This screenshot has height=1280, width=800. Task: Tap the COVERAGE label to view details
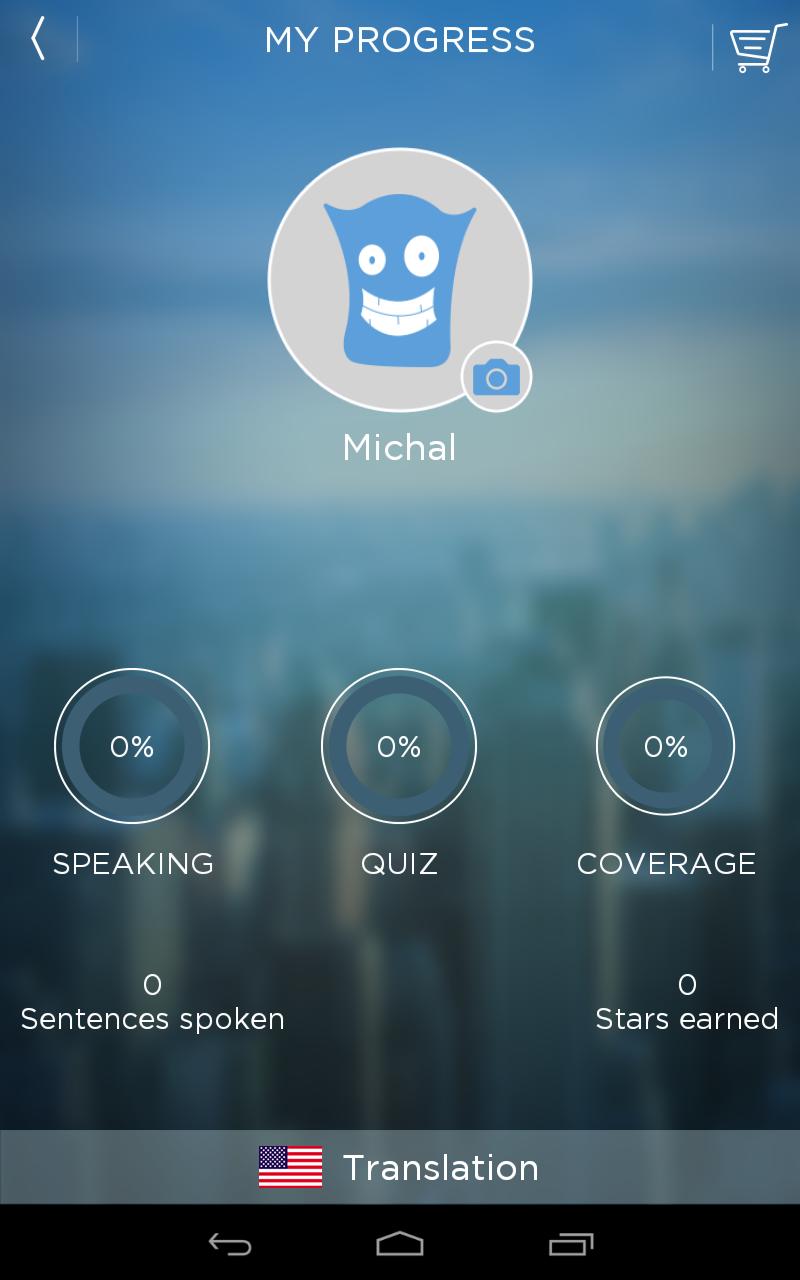click(x=666, y=863)
